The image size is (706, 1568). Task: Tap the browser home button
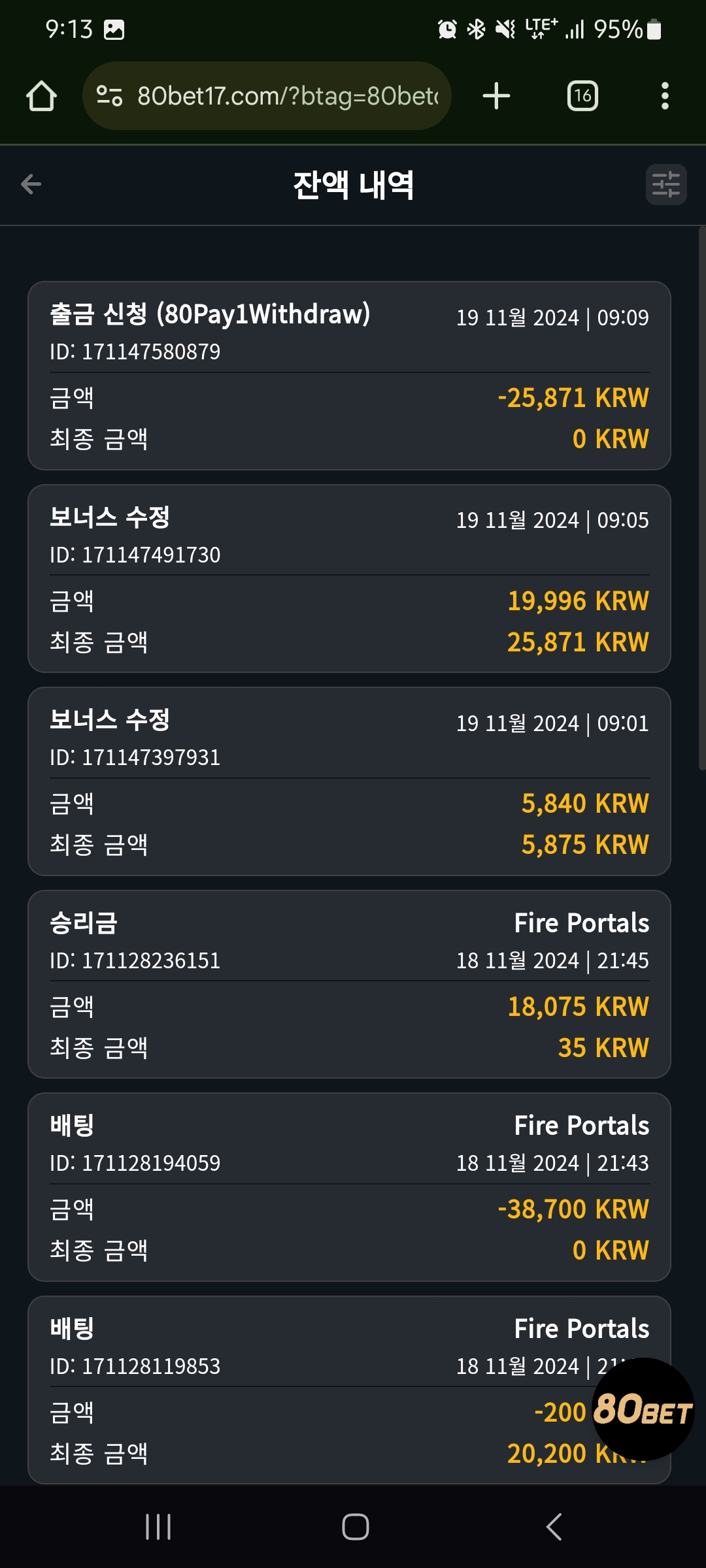[41, 96]
